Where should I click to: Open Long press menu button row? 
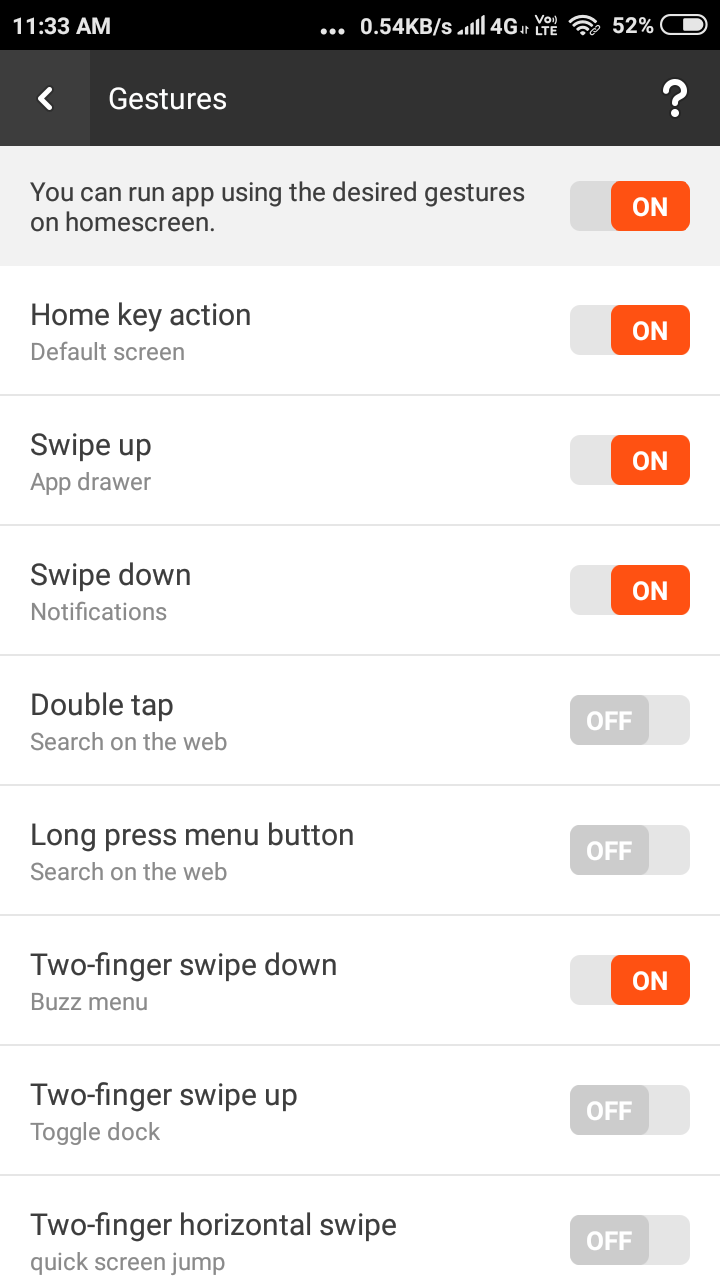click(360, 851)
